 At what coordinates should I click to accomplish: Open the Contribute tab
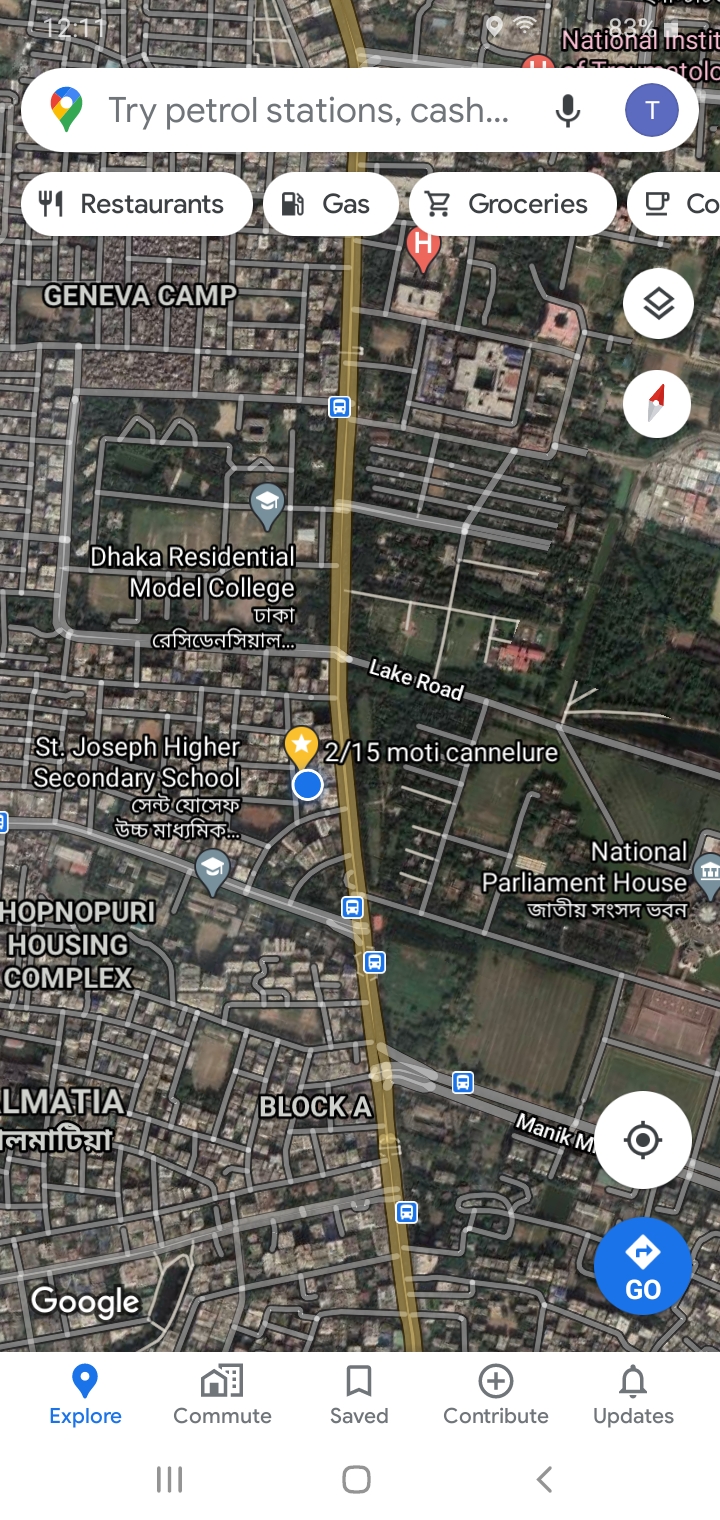click(496, 1396)
